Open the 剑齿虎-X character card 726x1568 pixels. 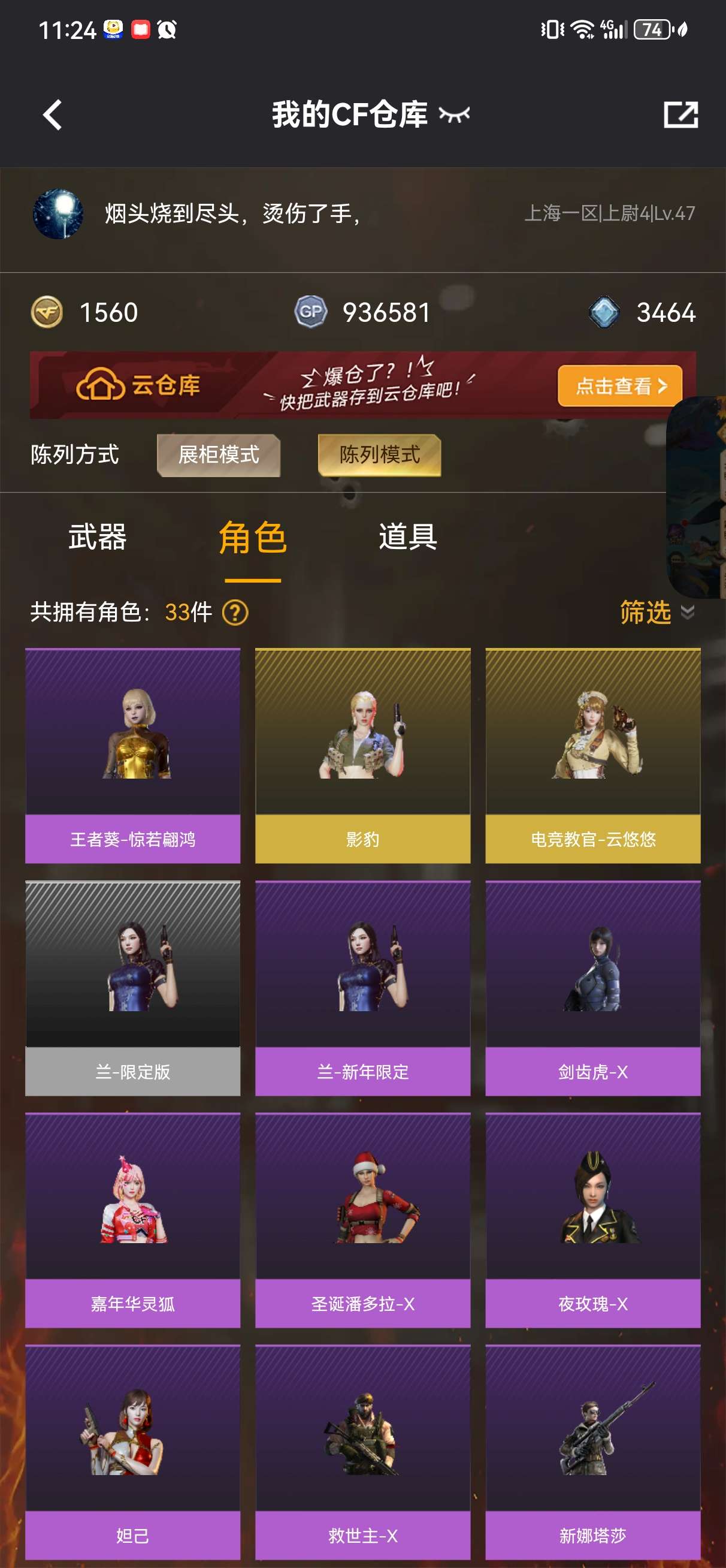[593, 987]
